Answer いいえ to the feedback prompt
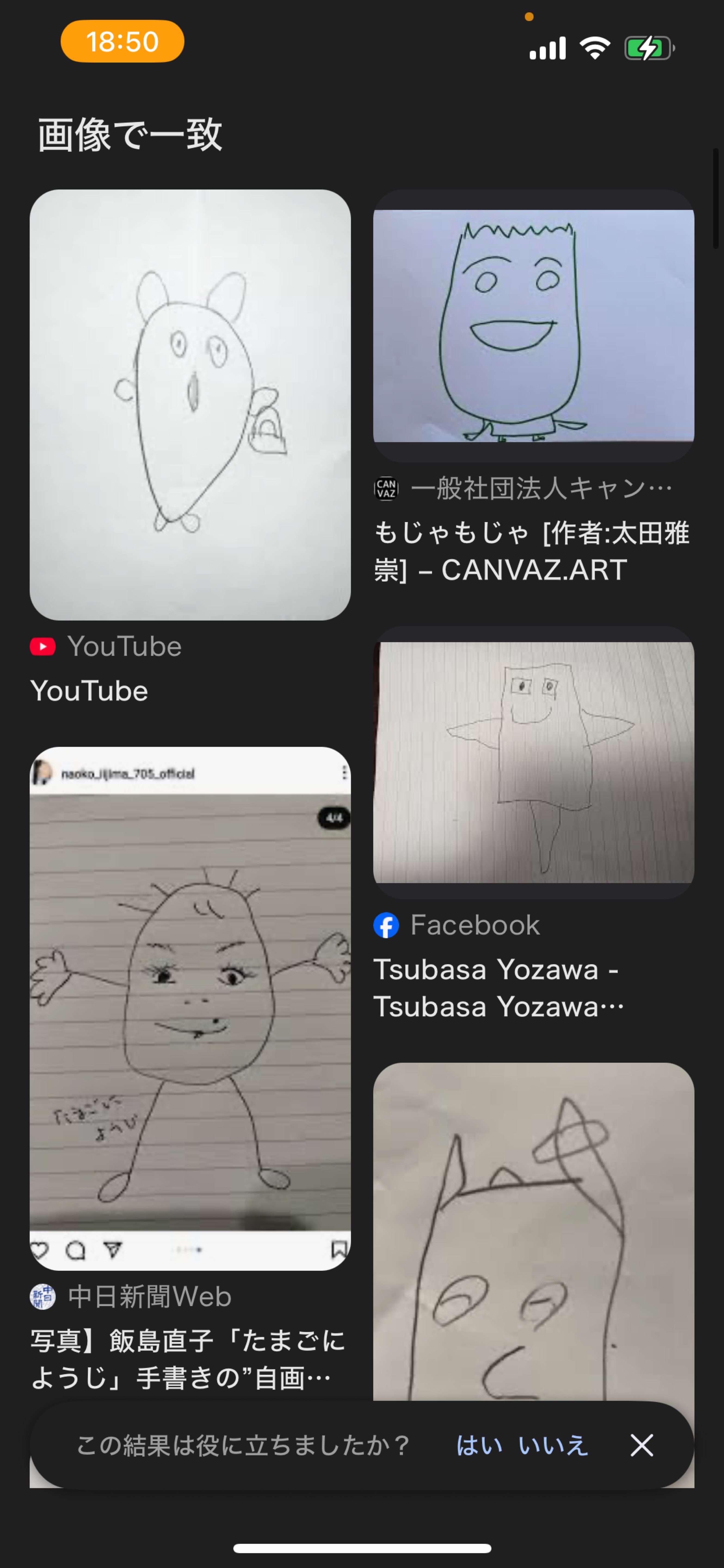 [x=552, y=1445]
